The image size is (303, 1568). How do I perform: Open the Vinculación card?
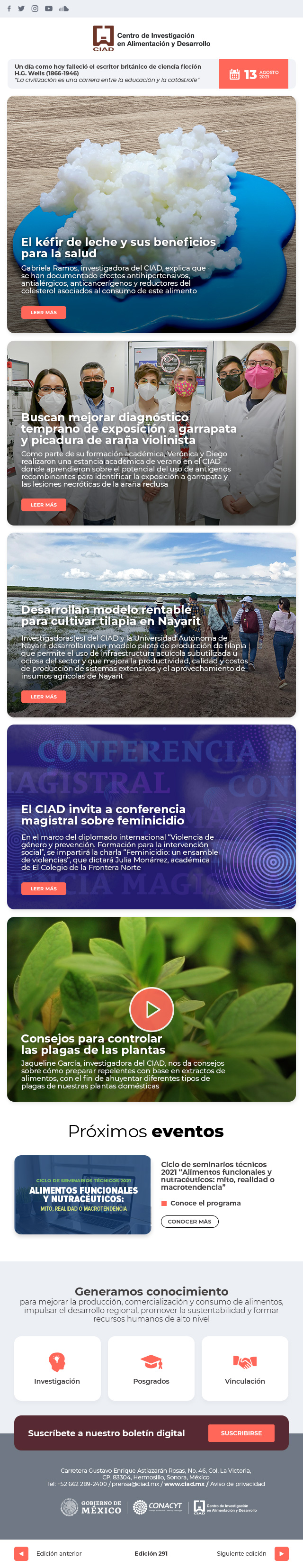click(245, 1369)
